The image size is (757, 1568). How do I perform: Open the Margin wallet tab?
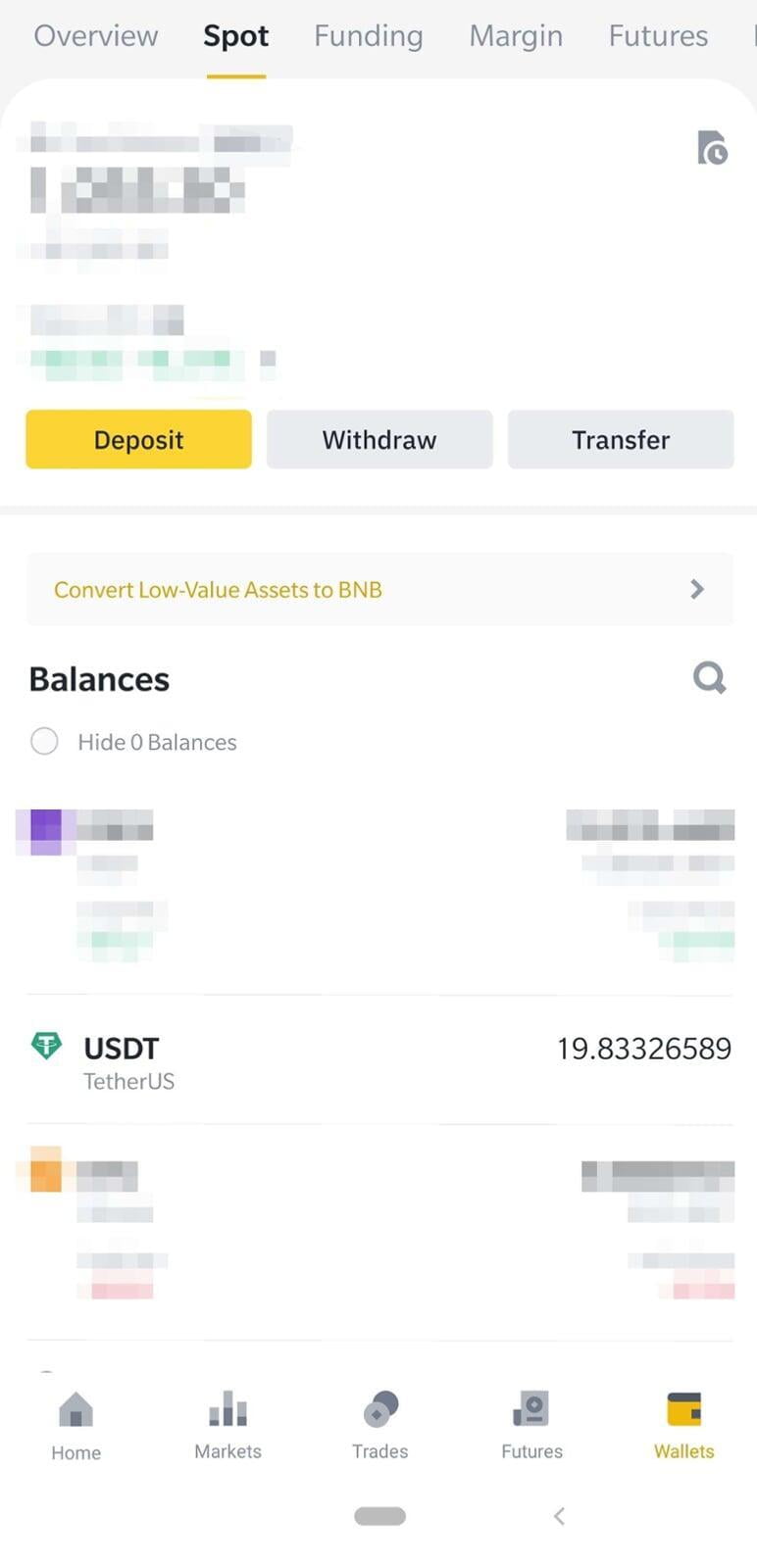(516, 36)
